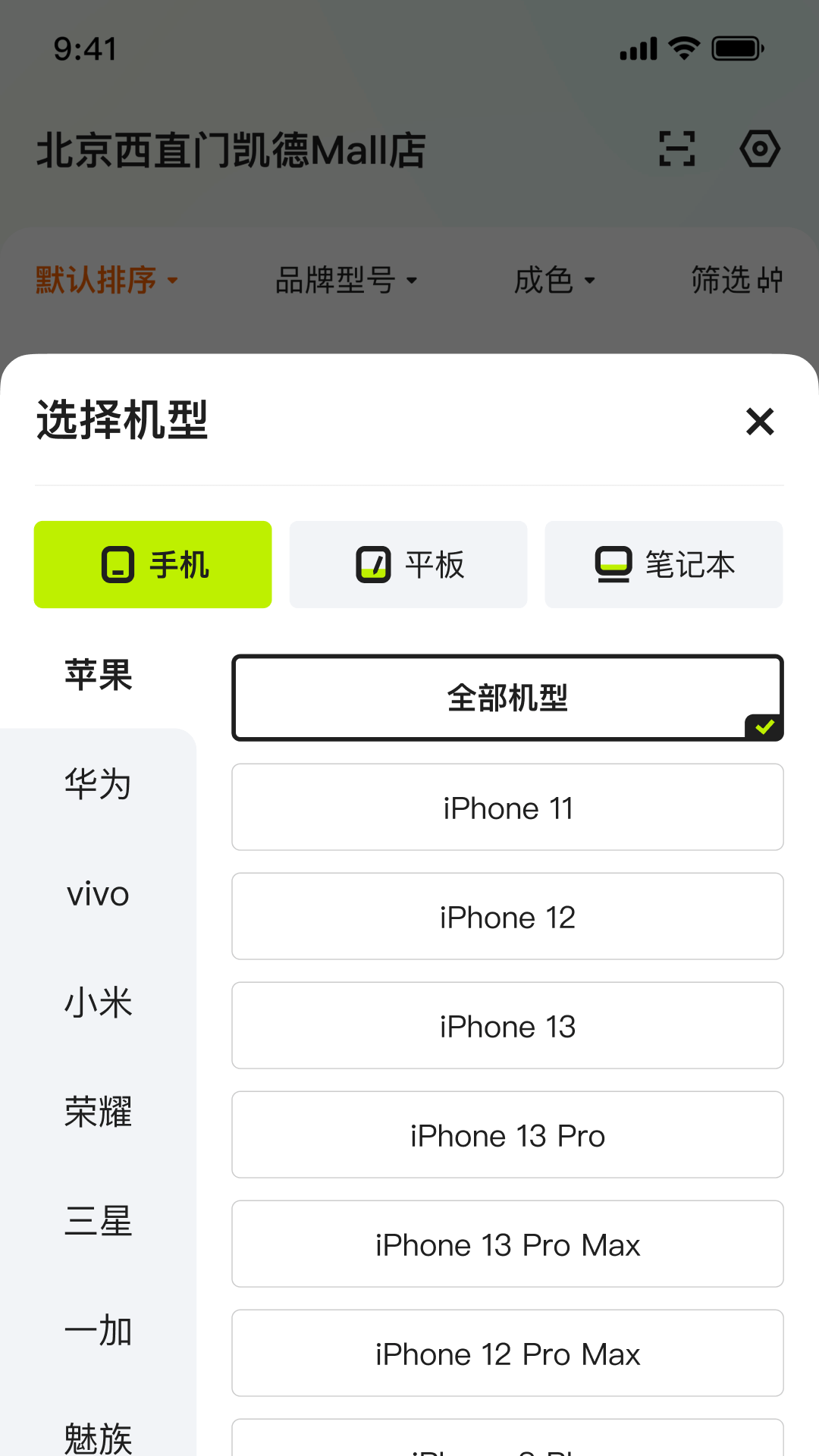Open the 三星 brand list

[x=98, y=1221]
